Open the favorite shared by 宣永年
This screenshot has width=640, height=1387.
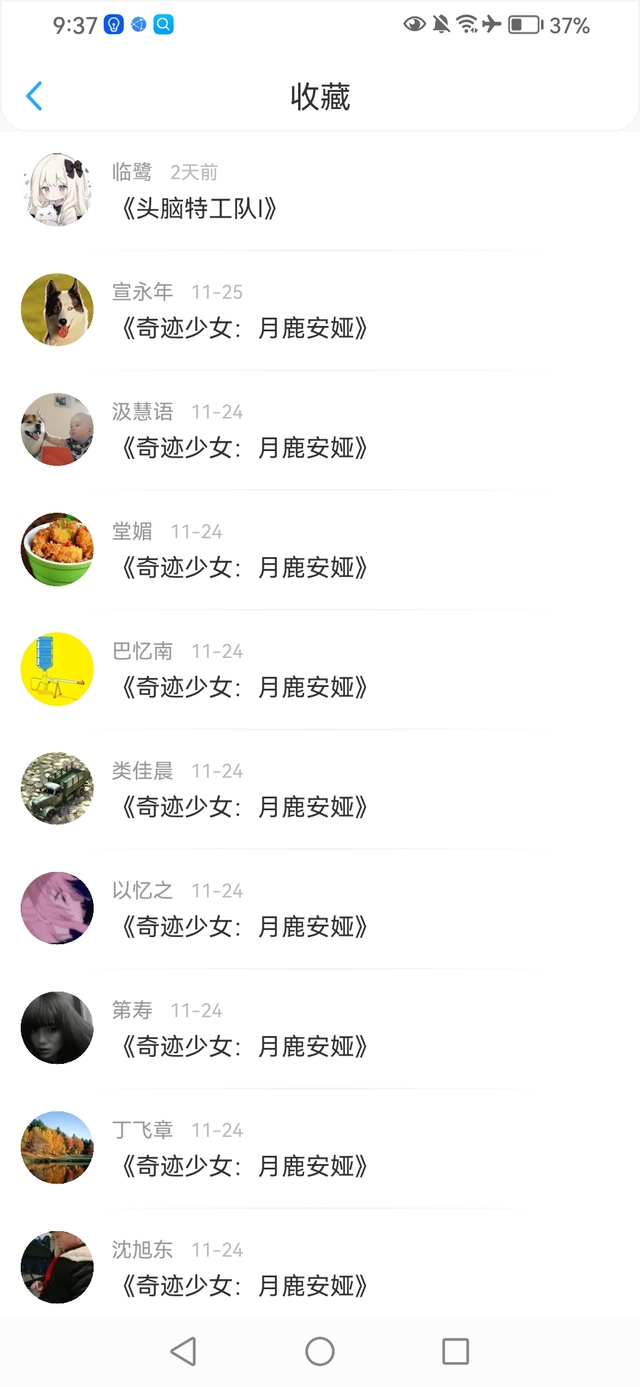click(x=244, y=328)
